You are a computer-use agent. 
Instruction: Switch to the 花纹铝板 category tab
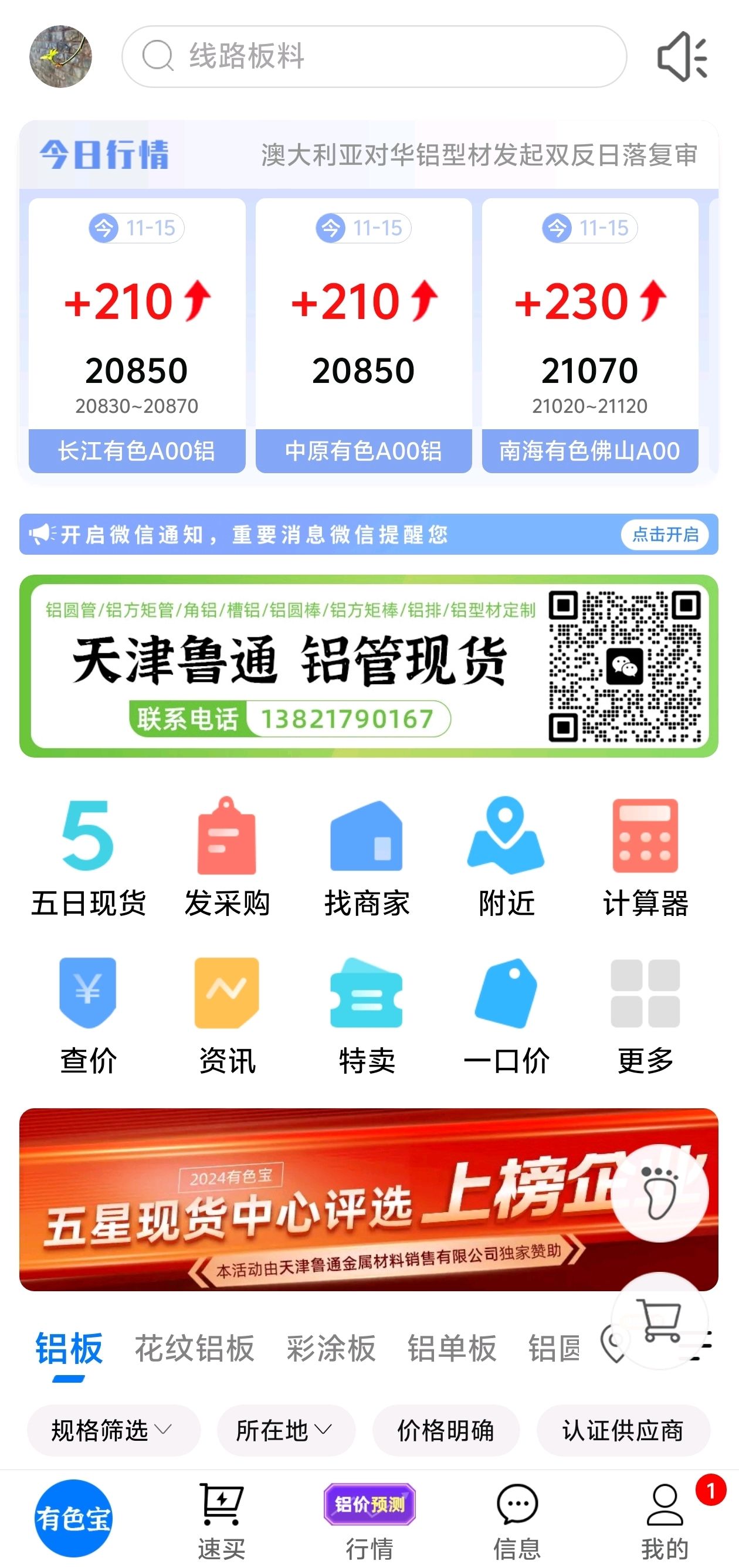[194, 1348]
